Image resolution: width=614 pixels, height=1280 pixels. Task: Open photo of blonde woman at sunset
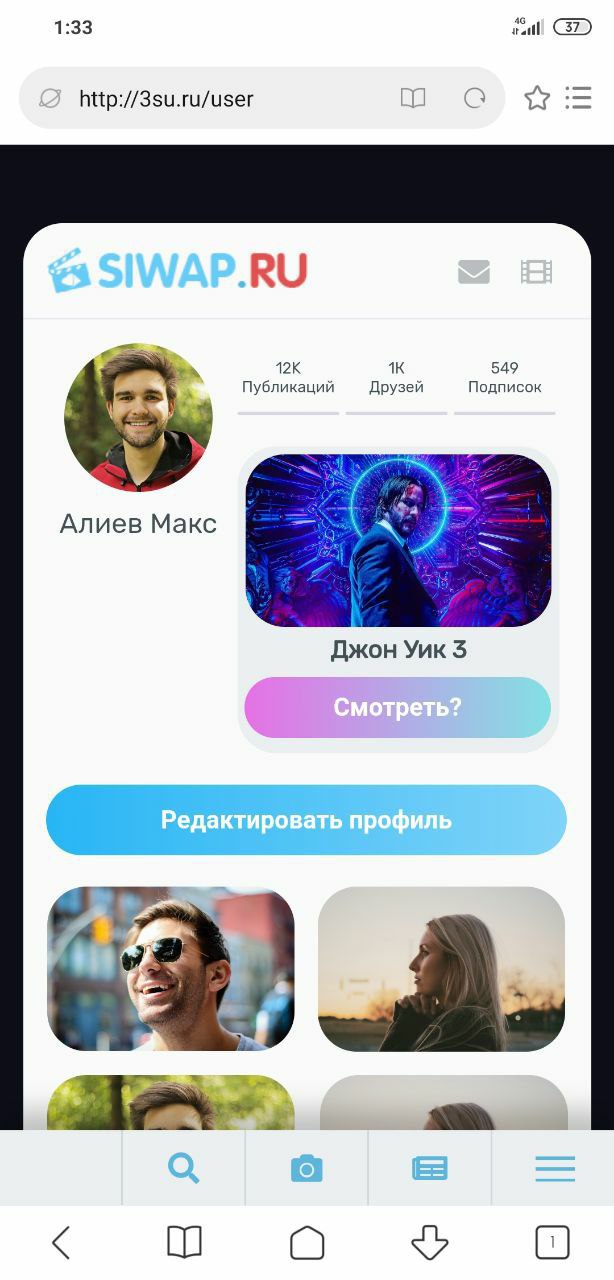(x=441, y=968)
